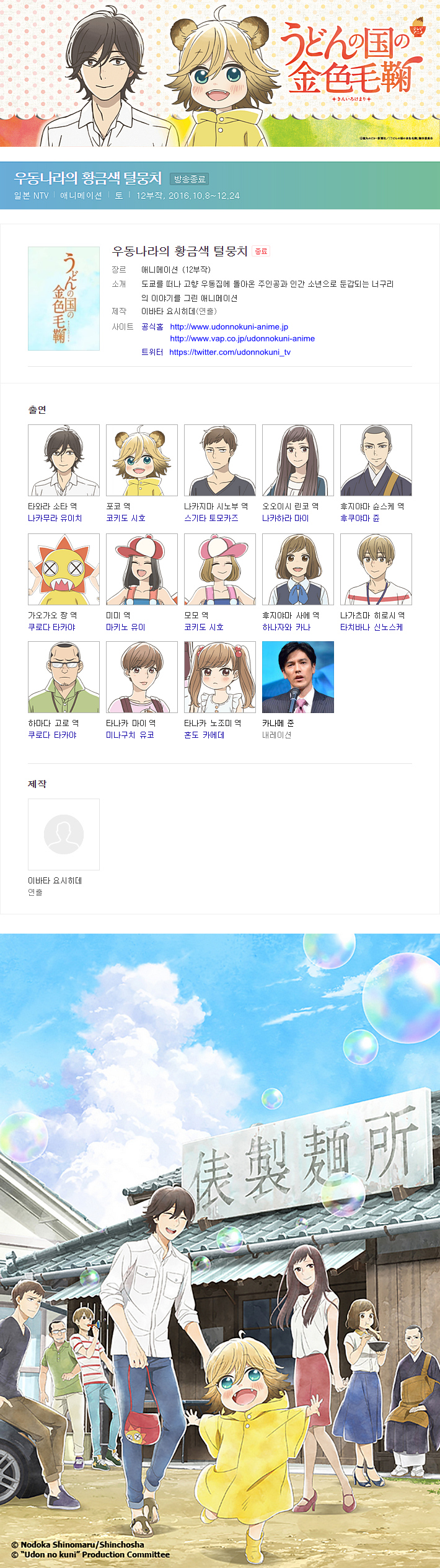This screenshot has width=440, height=1568.
Task: Open the official site udonnokuni-anime.jp link
Action: pos(229,326)
